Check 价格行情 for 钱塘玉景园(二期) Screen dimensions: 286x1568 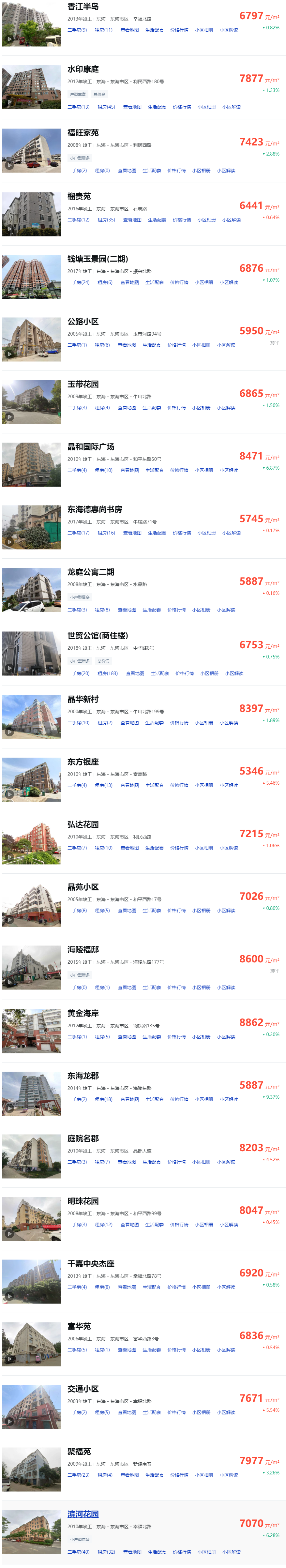[179, 282]
